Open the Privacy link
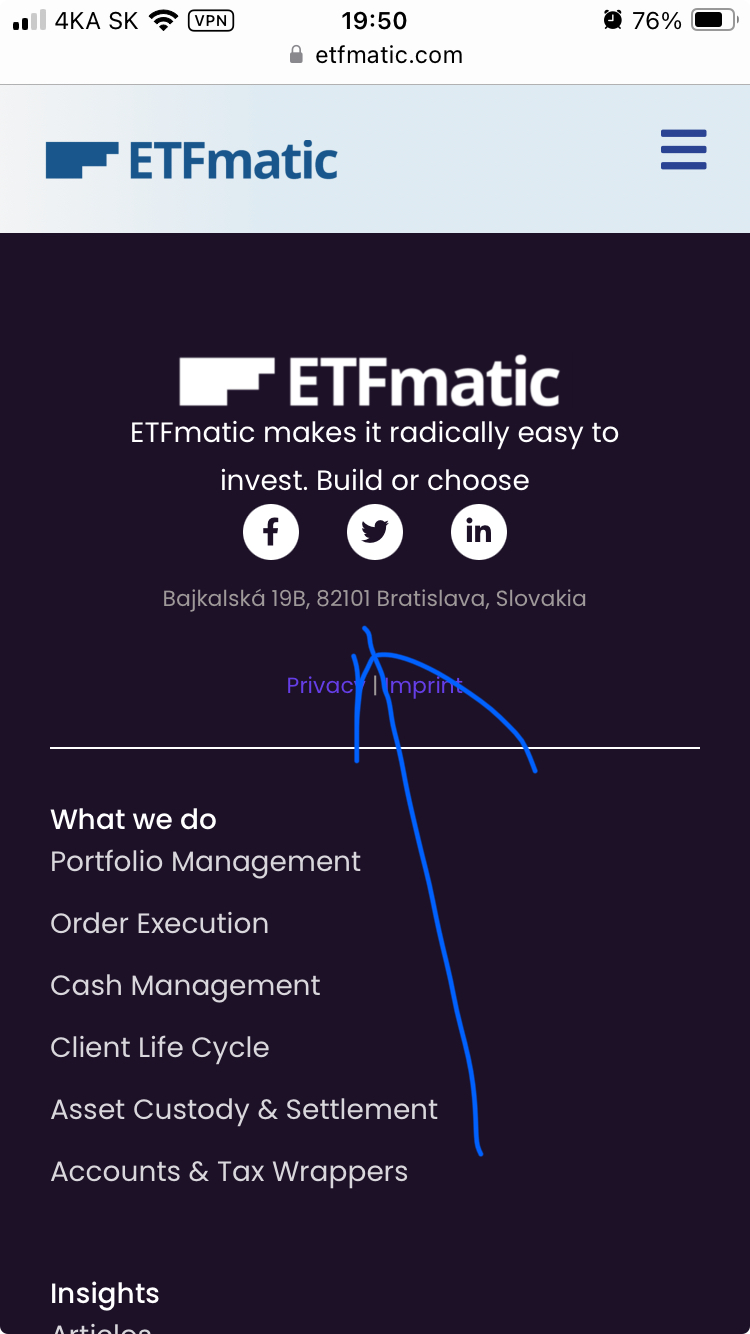The image size is (750, 1334). point(324,686)
